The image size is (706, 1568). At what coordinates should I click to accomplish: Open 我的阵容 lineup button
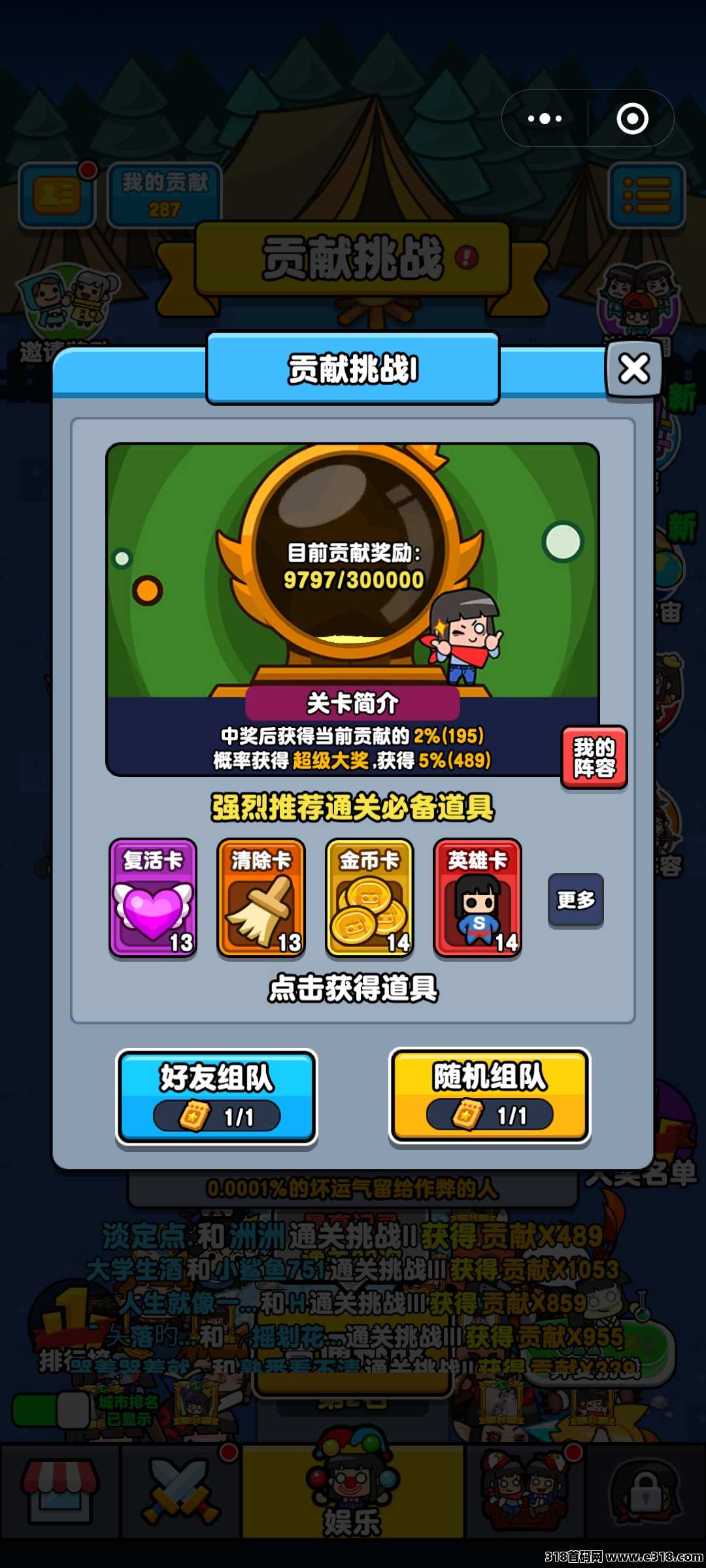tap(594, 757)
